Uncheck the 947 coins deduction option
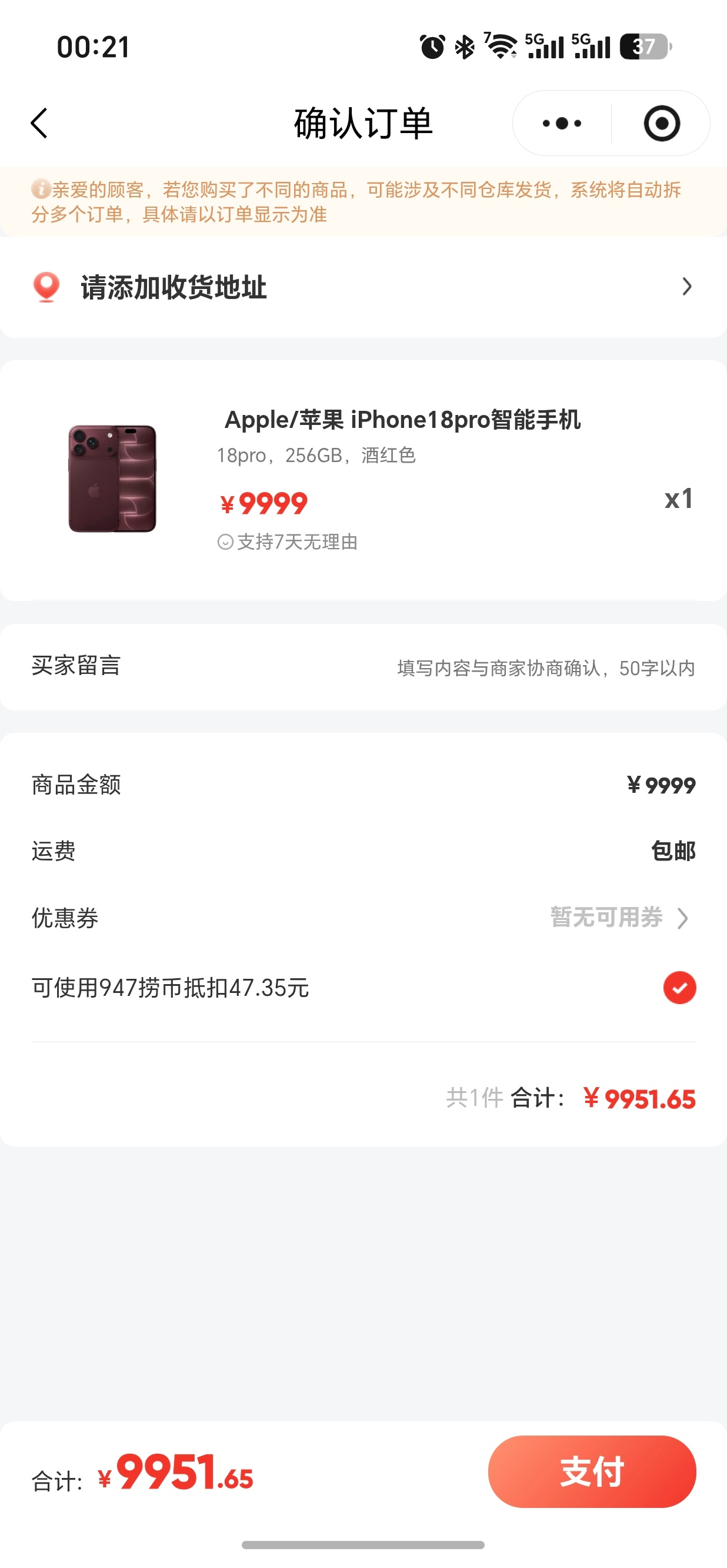This screenshot has width=727, height=1568. pos(679,987)
